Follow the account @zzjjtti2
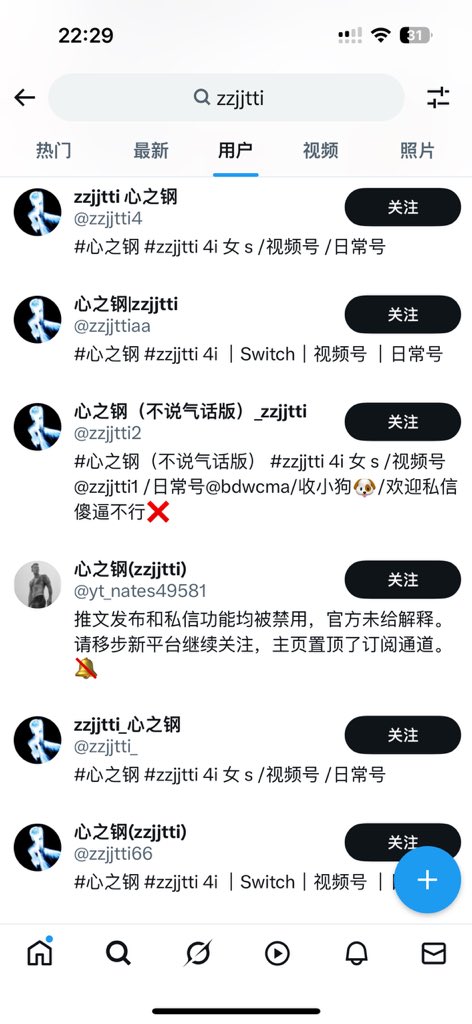The image size is (472, 1024). [403, 422]
